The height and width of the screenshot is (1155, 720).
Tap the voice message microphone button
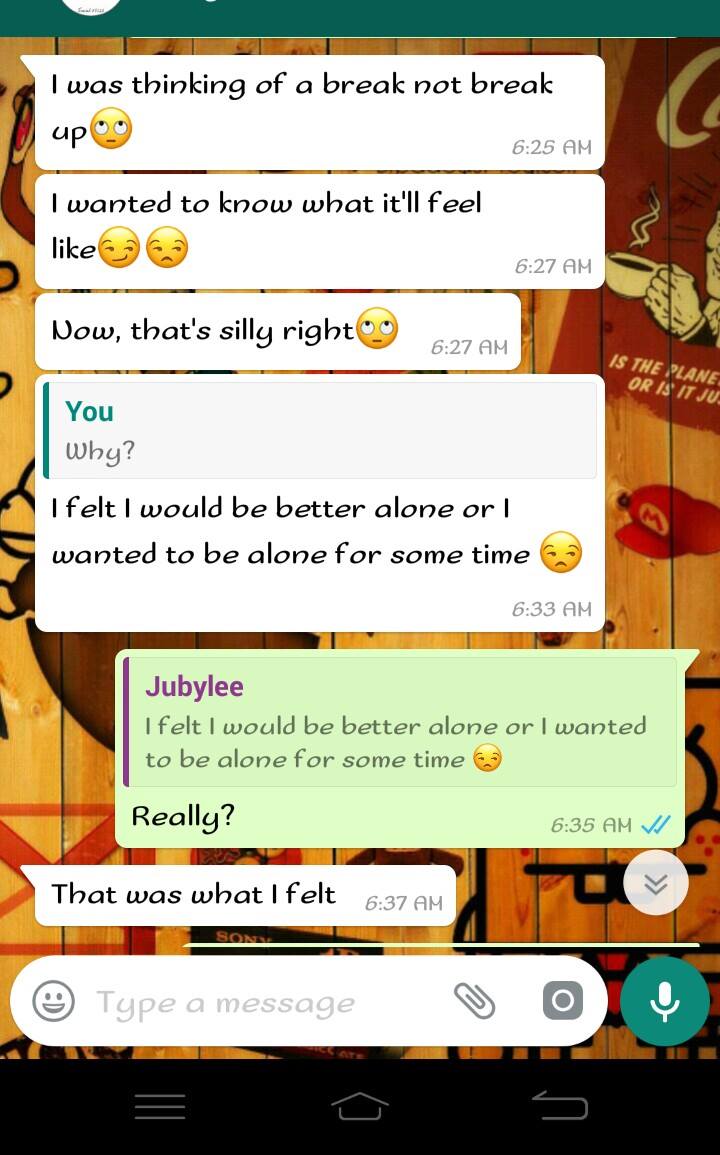coord(664,1001)
